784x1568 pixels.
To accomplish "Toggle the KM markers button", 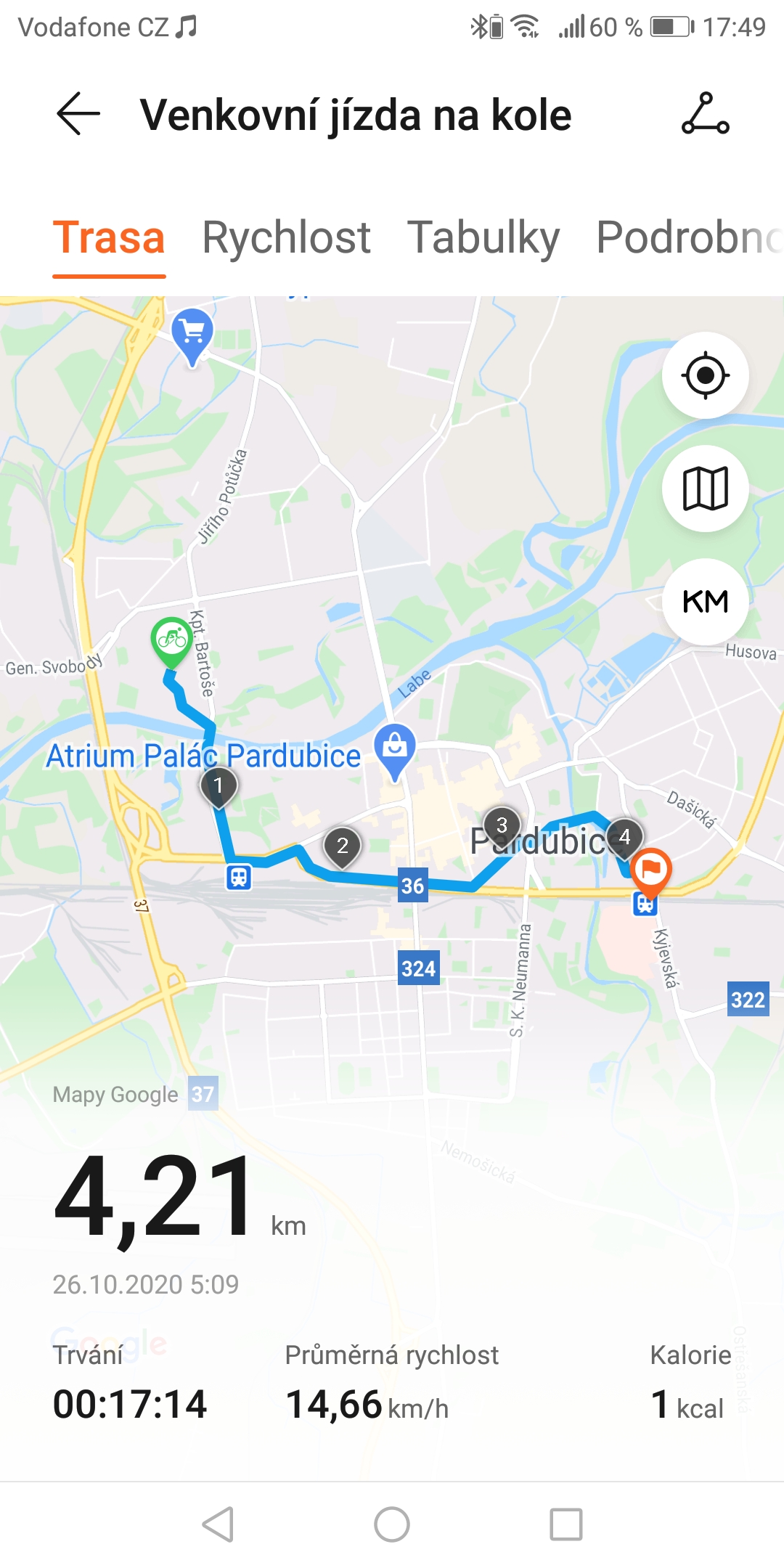I will point(705,602).
